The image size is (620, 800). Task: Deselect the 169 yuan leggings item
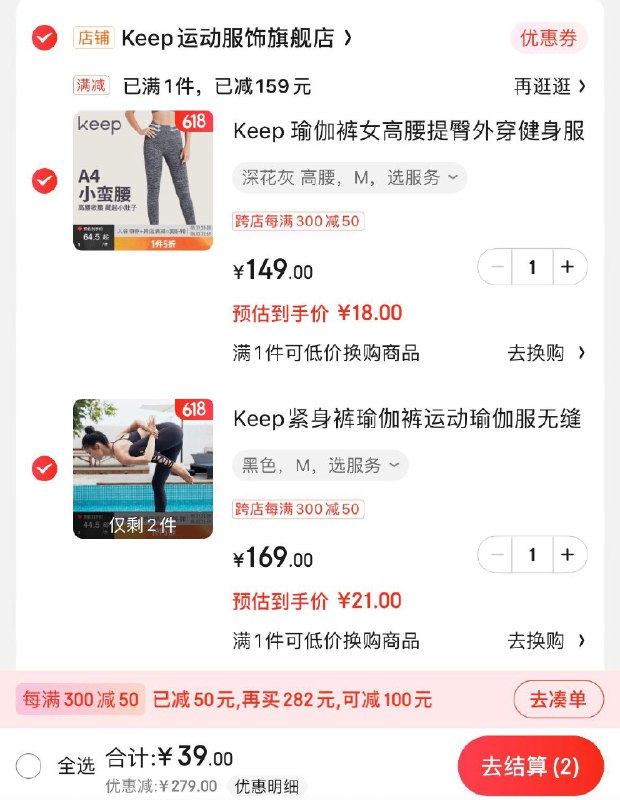(x=45, y=468)
